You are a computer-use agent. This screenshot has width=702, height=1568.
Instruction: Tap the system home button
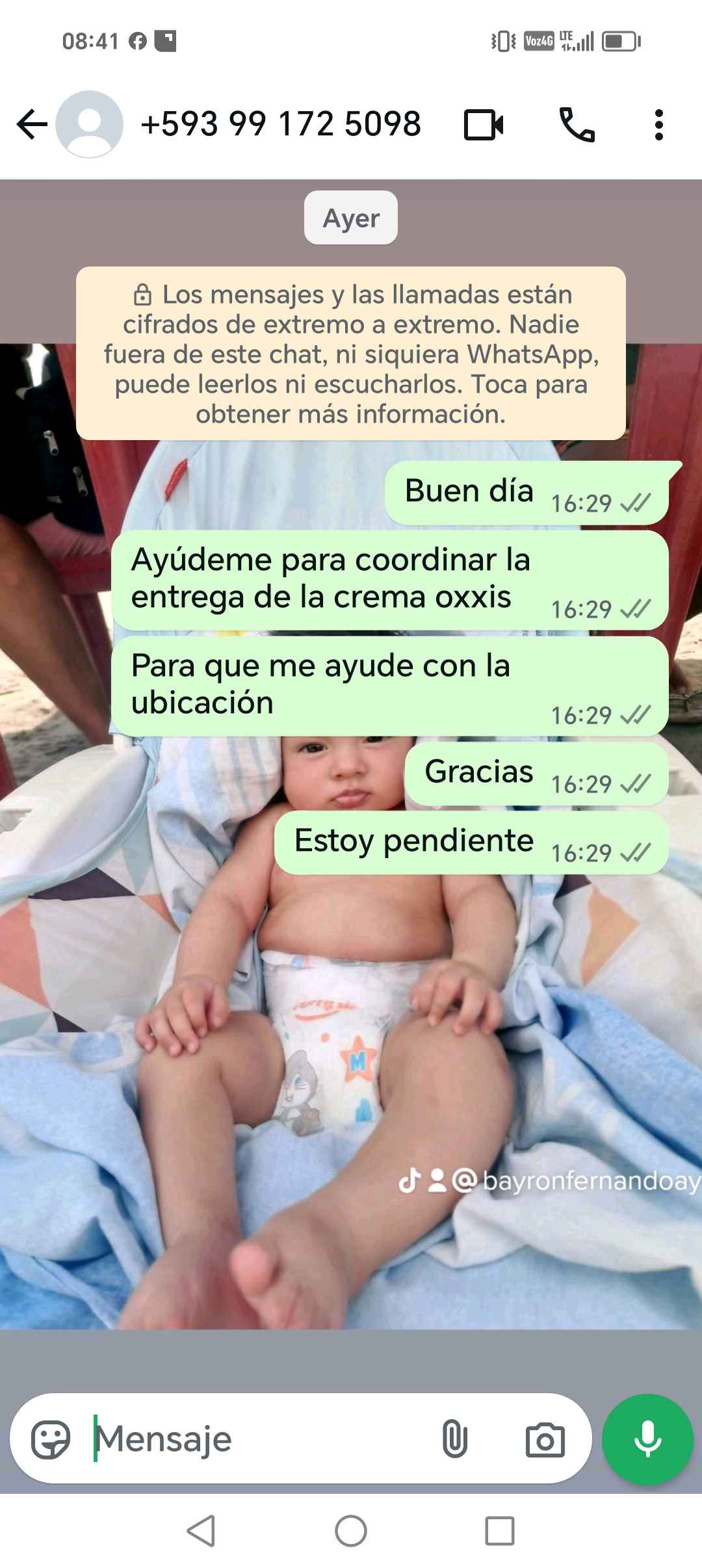351,1531
